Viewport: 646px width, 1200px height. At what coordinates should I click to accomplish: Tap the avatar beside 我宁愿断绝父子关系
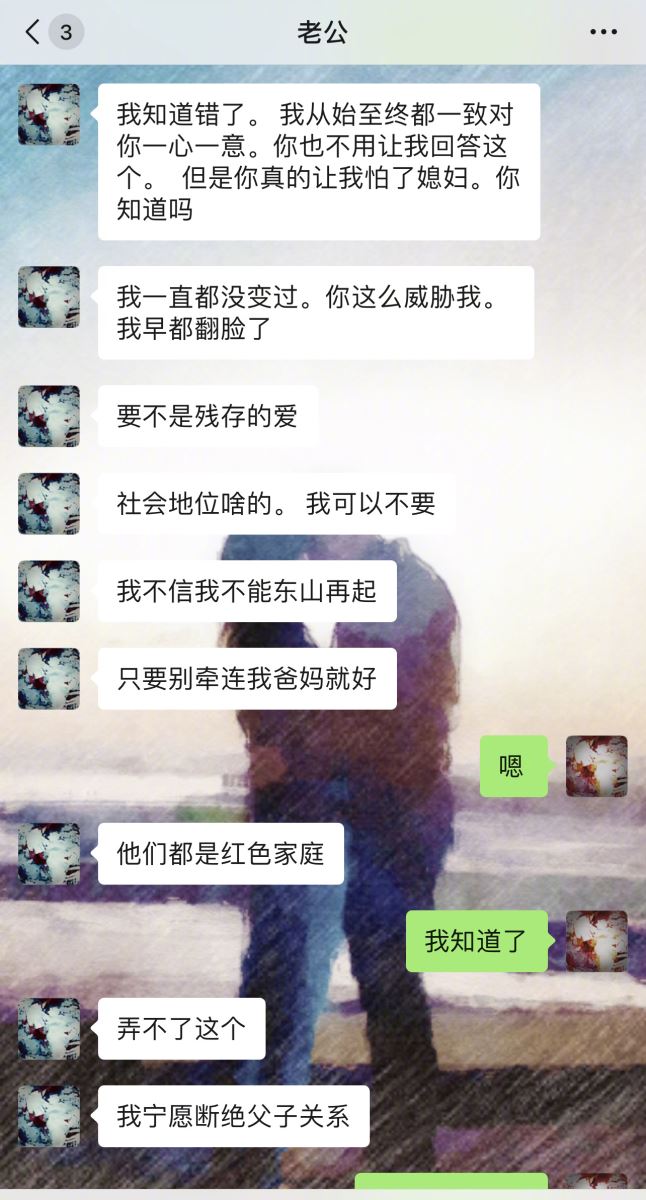coord(49,1116)
